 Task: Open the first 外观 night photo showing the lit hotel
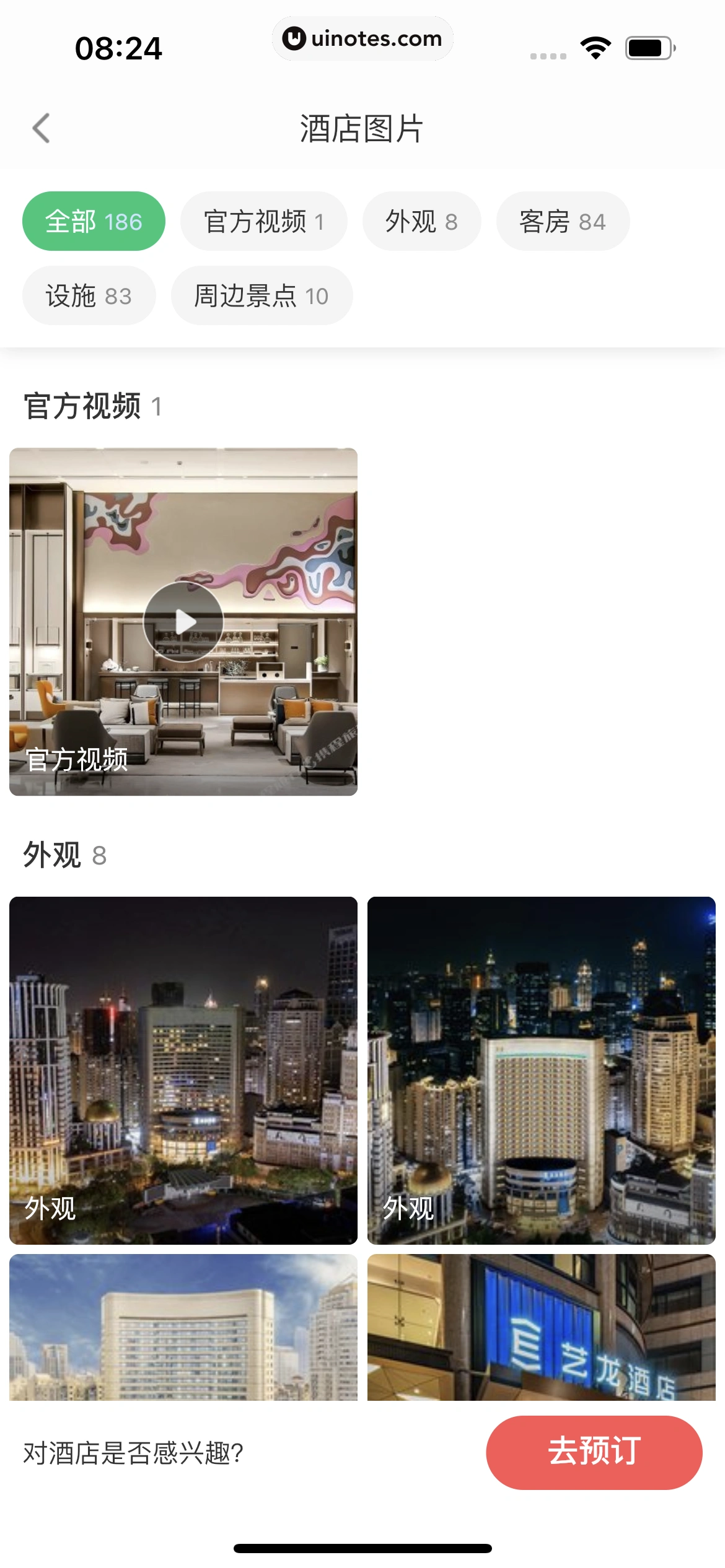(x=183, y=1070)
